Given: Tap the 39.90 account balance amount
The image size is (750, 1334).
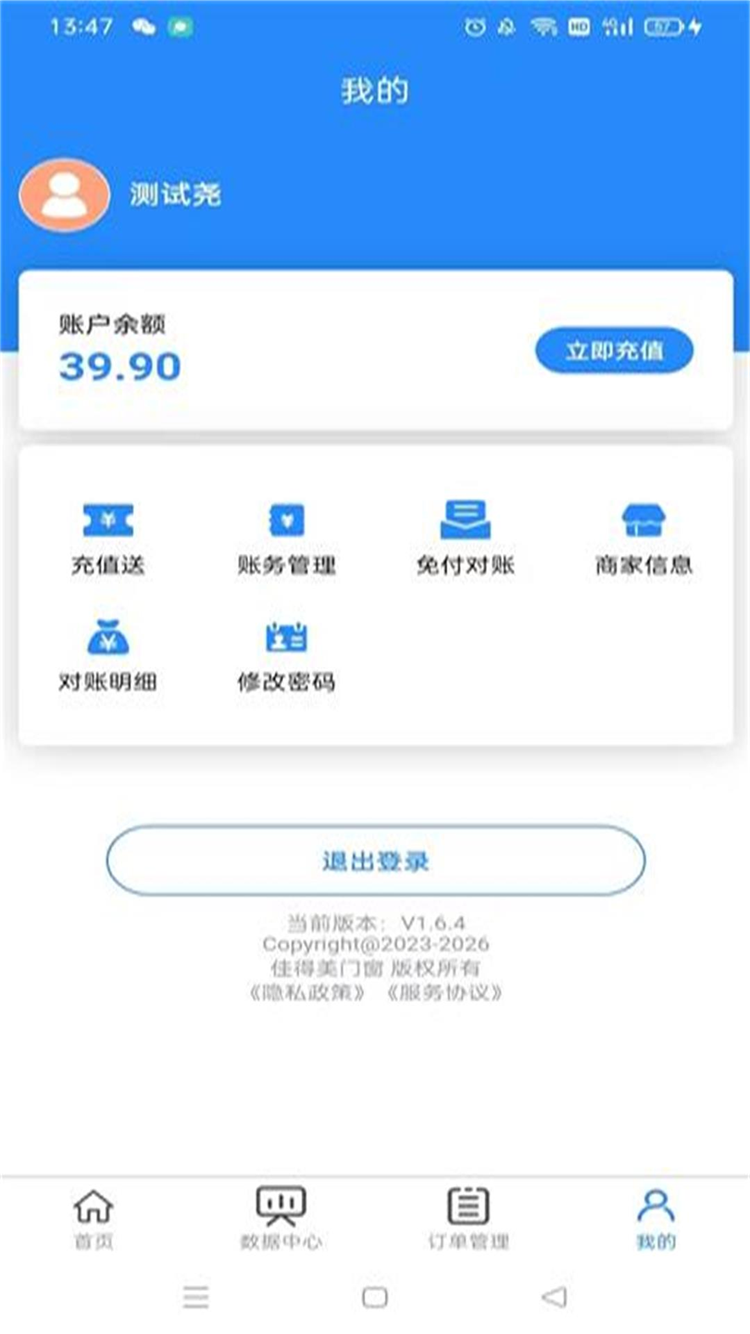Looking at the screenshot, I should pyautogui.click(x=118, y=367).
